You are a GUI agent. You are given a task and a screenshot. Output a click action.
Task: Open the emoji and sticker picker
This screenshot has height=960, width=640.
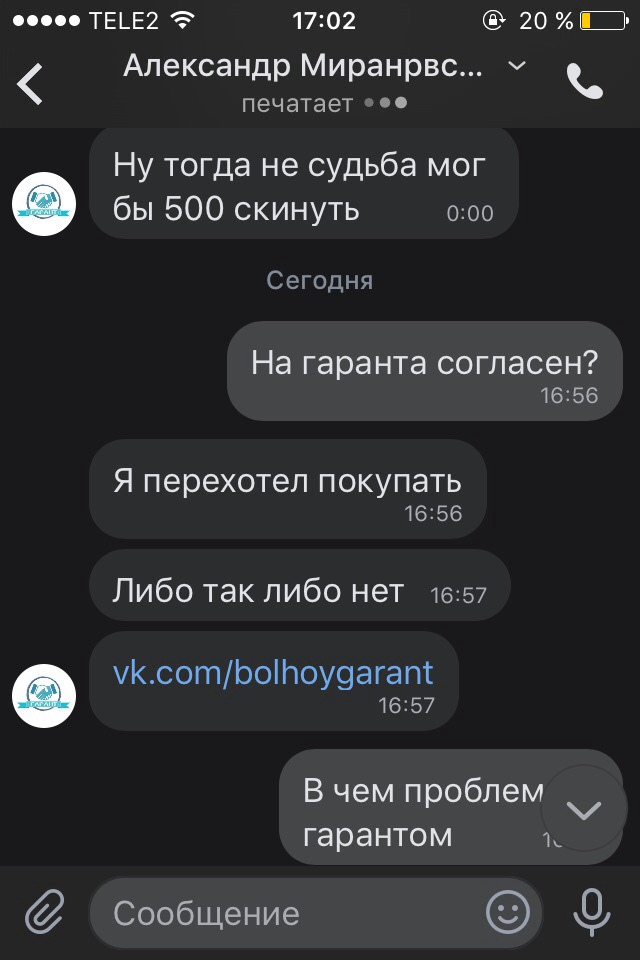(x=507, y=911)
